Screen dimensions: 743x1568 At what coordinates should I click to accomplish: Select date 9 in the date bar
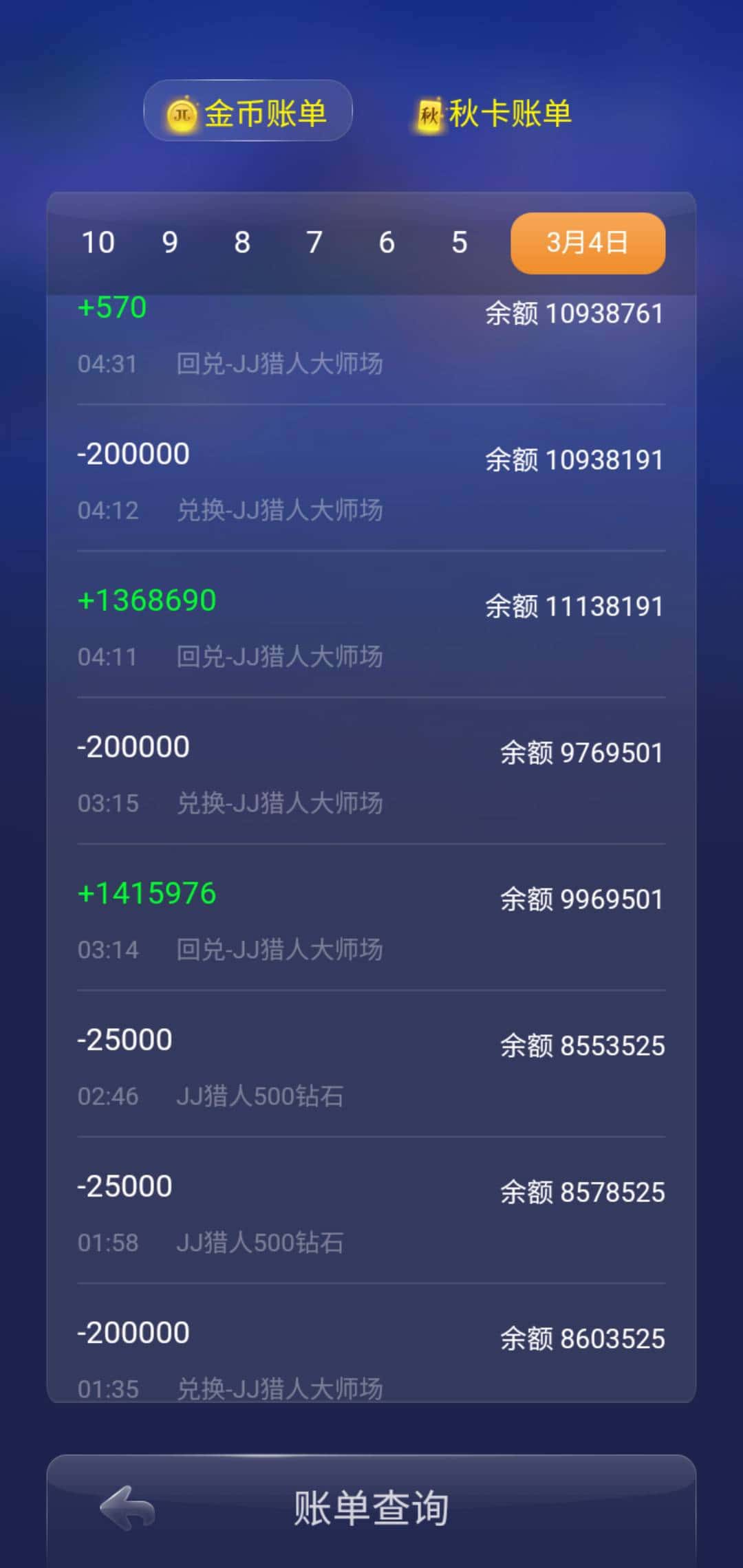[170, 242]
